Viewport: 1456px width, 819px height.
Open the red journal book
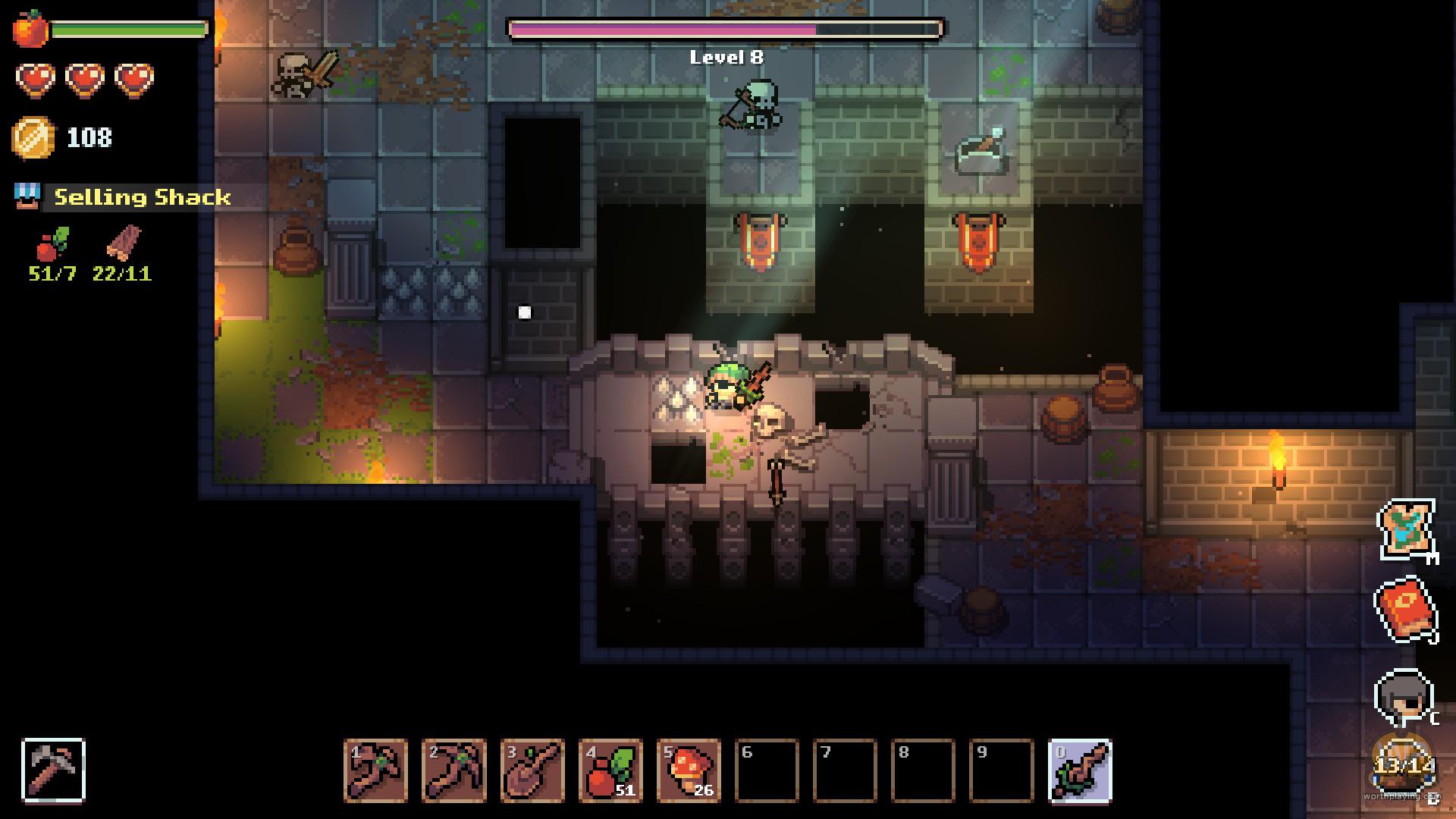click(1405, 610)
